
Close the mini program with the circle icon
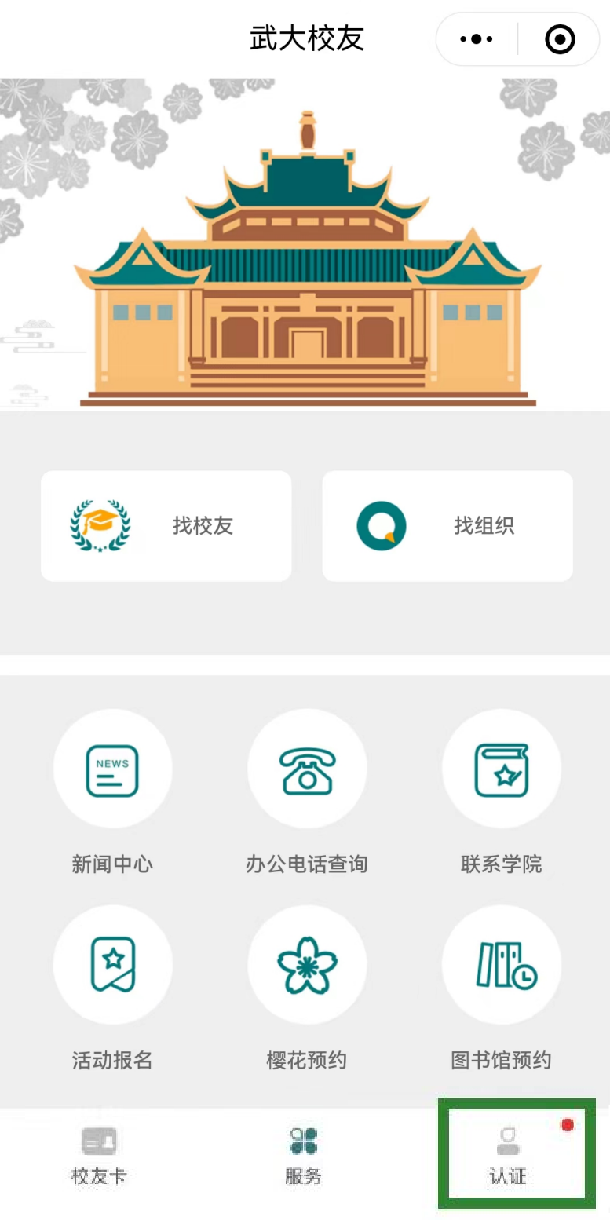click(560, 40)
